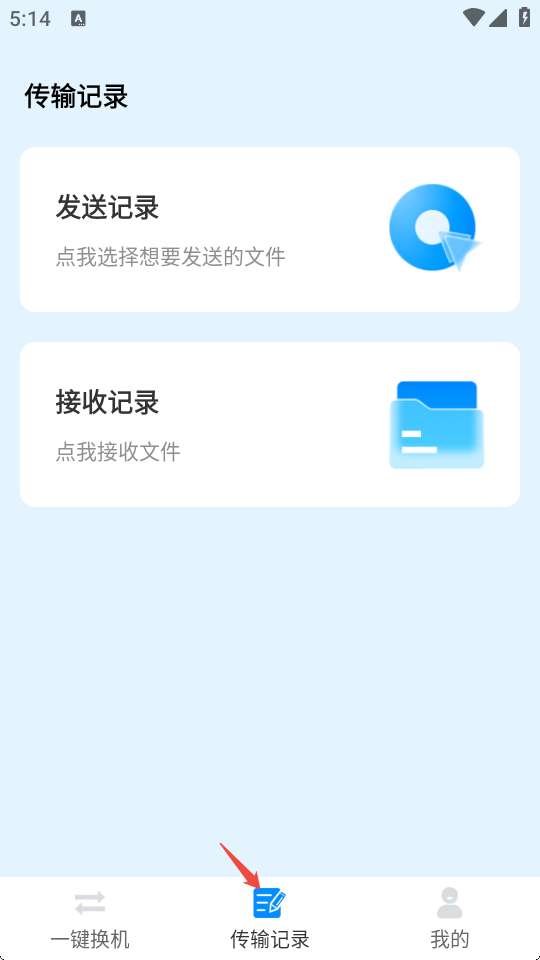This screenshot has width=540, height=960.
Task: Go to the 我的 tab
Action: (450, 918)
